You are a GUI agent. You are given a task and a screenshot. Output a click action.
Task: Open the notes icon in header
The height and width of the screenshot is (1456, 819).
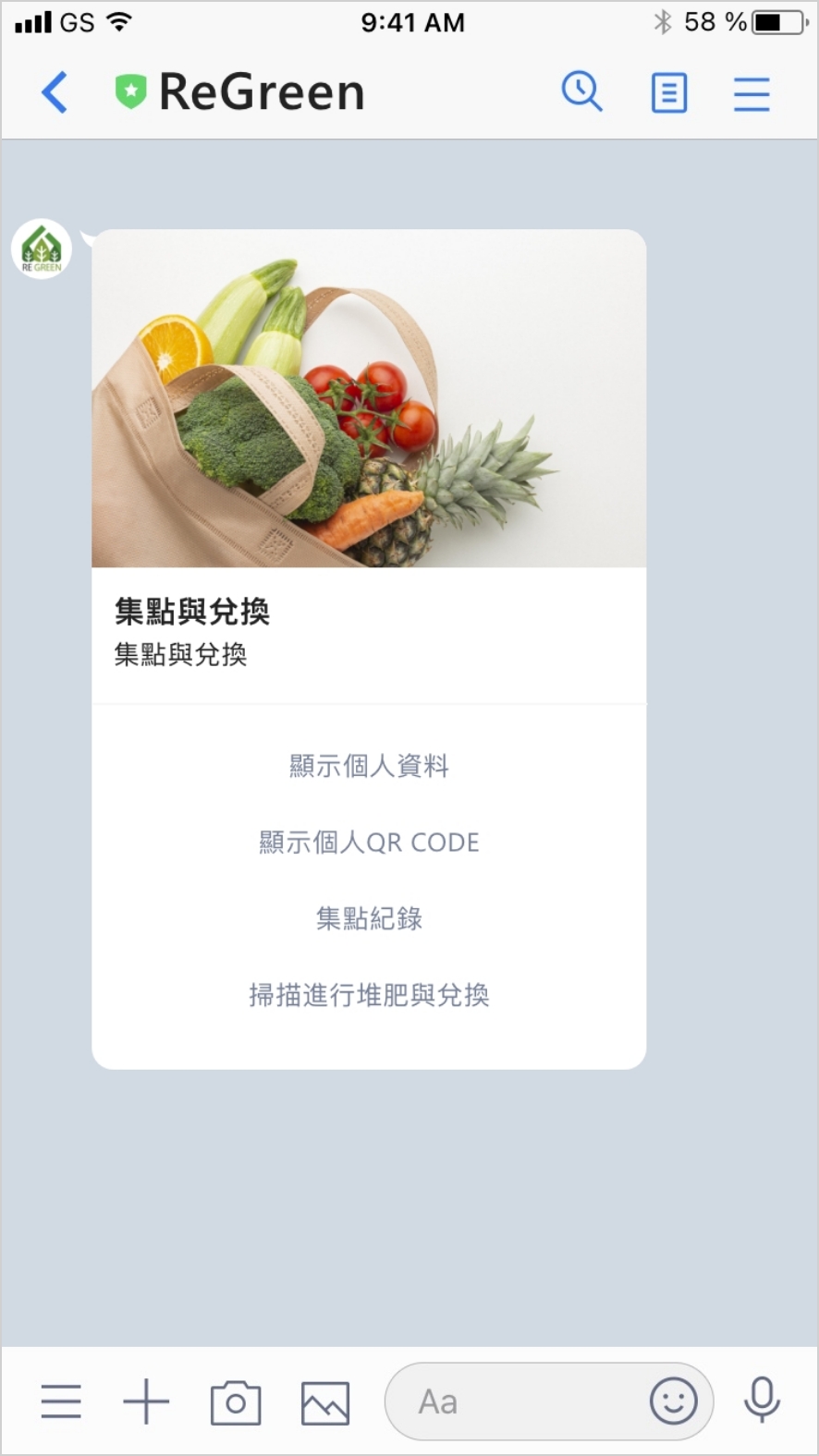point(668,93)
